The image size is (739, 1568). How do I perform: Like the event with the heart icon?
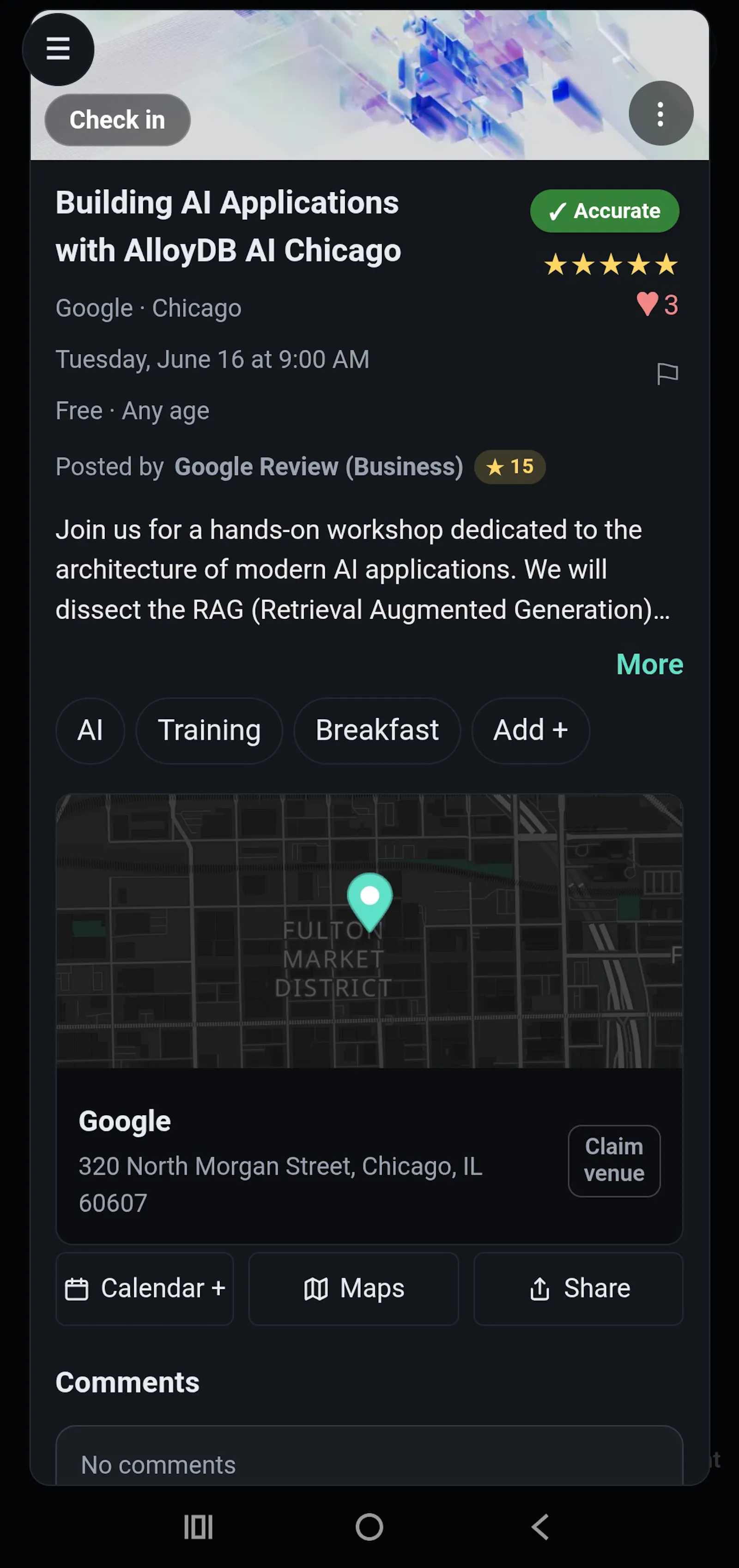pyautogui.click(x=647, y=304)
